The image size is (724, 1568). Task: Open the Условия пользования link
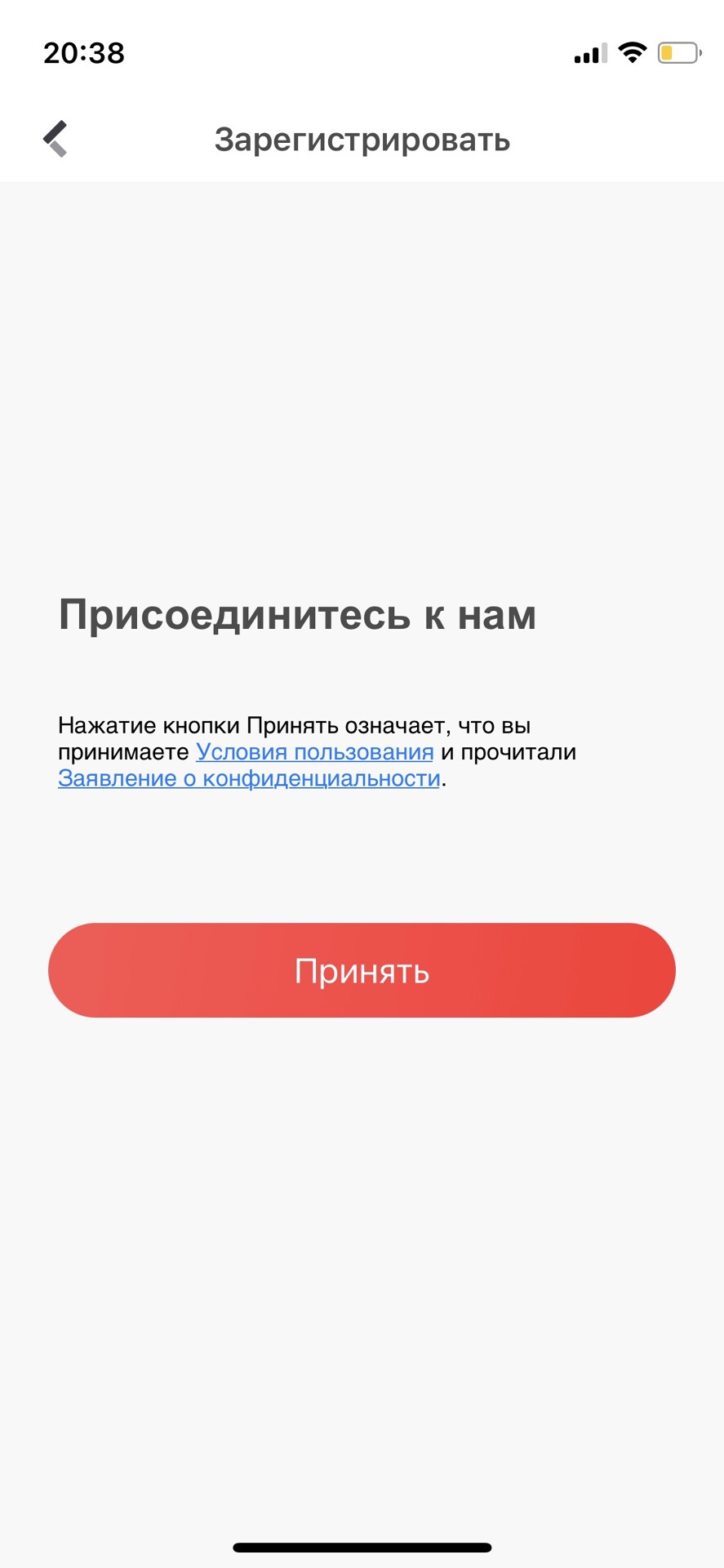point(314,752)
